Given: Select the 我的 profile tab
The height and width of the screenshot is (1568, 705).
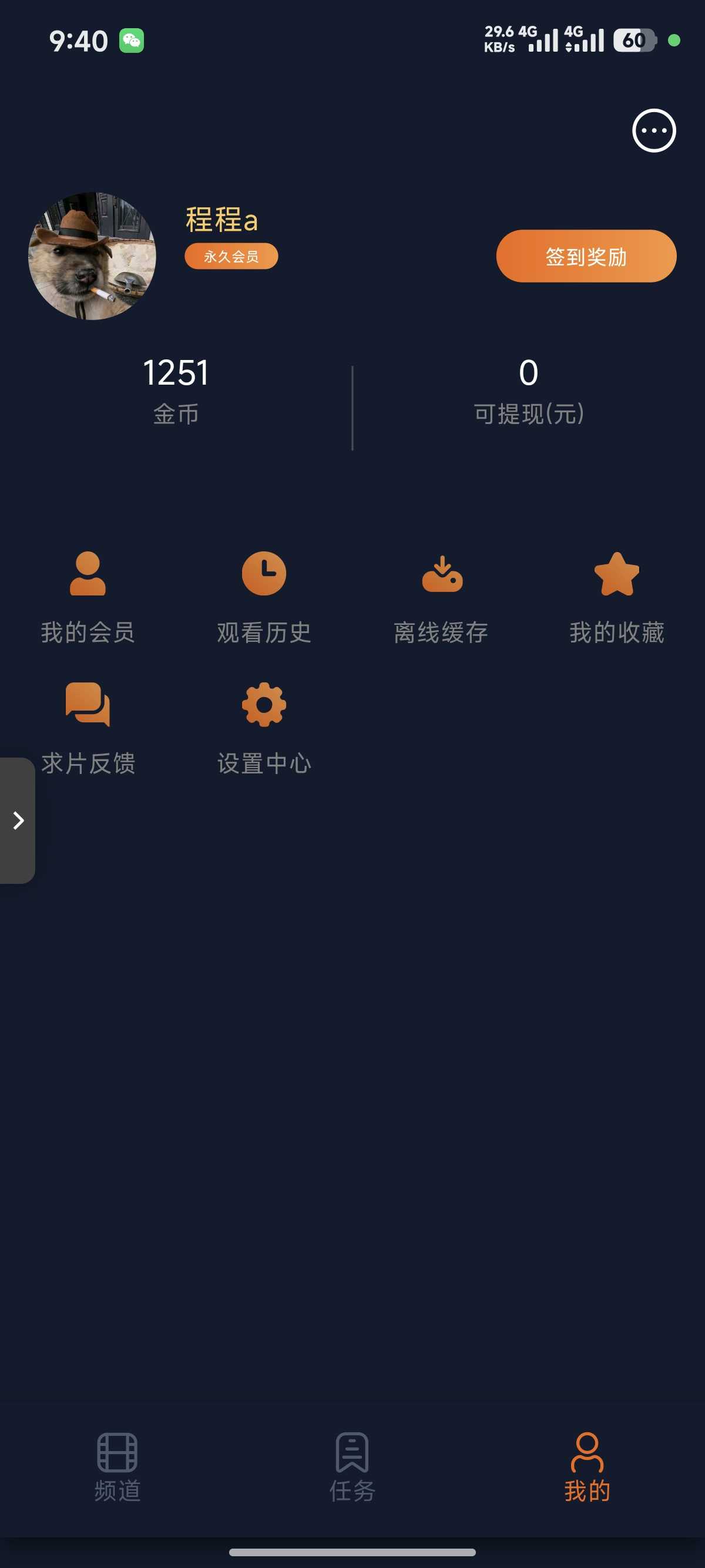Looking at the screenshot, I should (x=586, y=1467).
